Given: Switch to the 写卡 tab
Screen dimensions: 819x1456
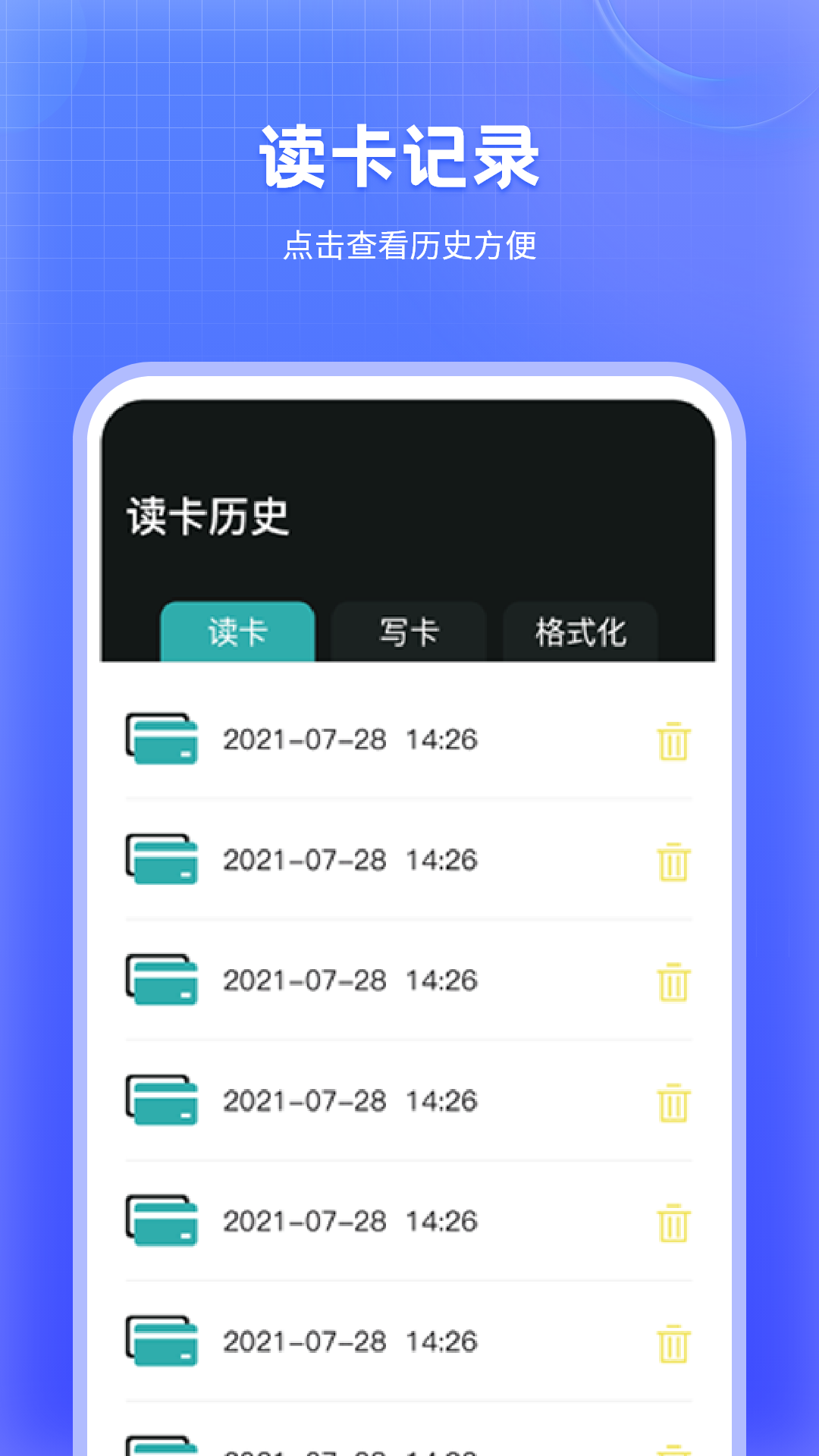Looking at the screenshot, I should tap(408, 632).
